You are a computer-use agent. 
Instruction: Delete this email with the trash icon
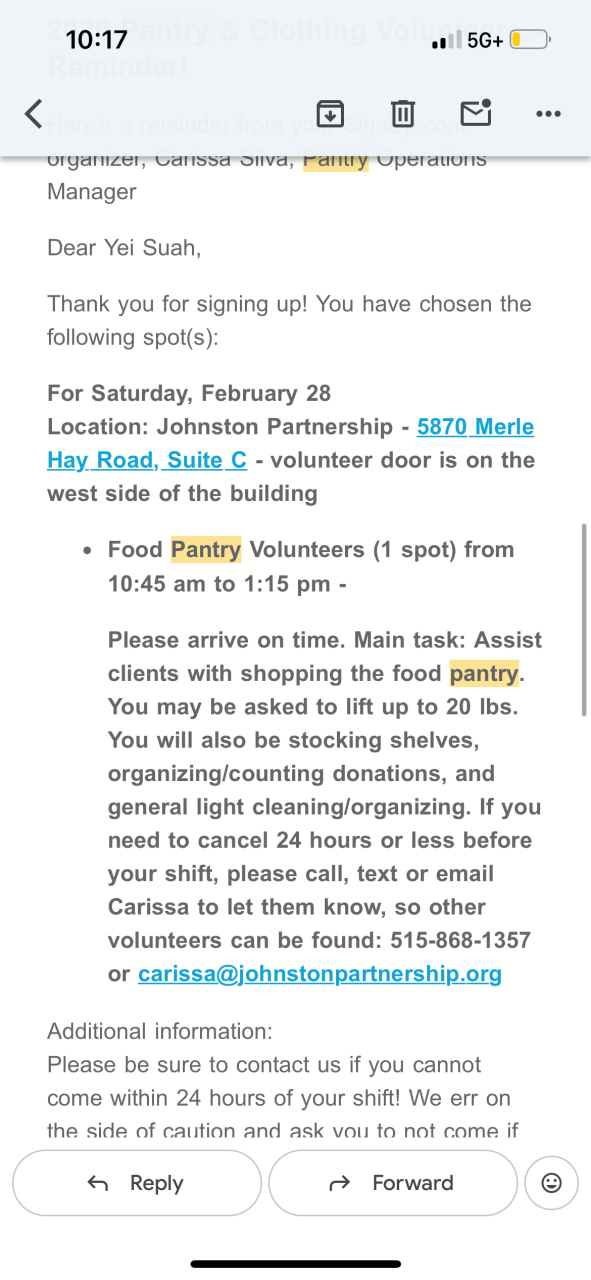tap(402, 113)
